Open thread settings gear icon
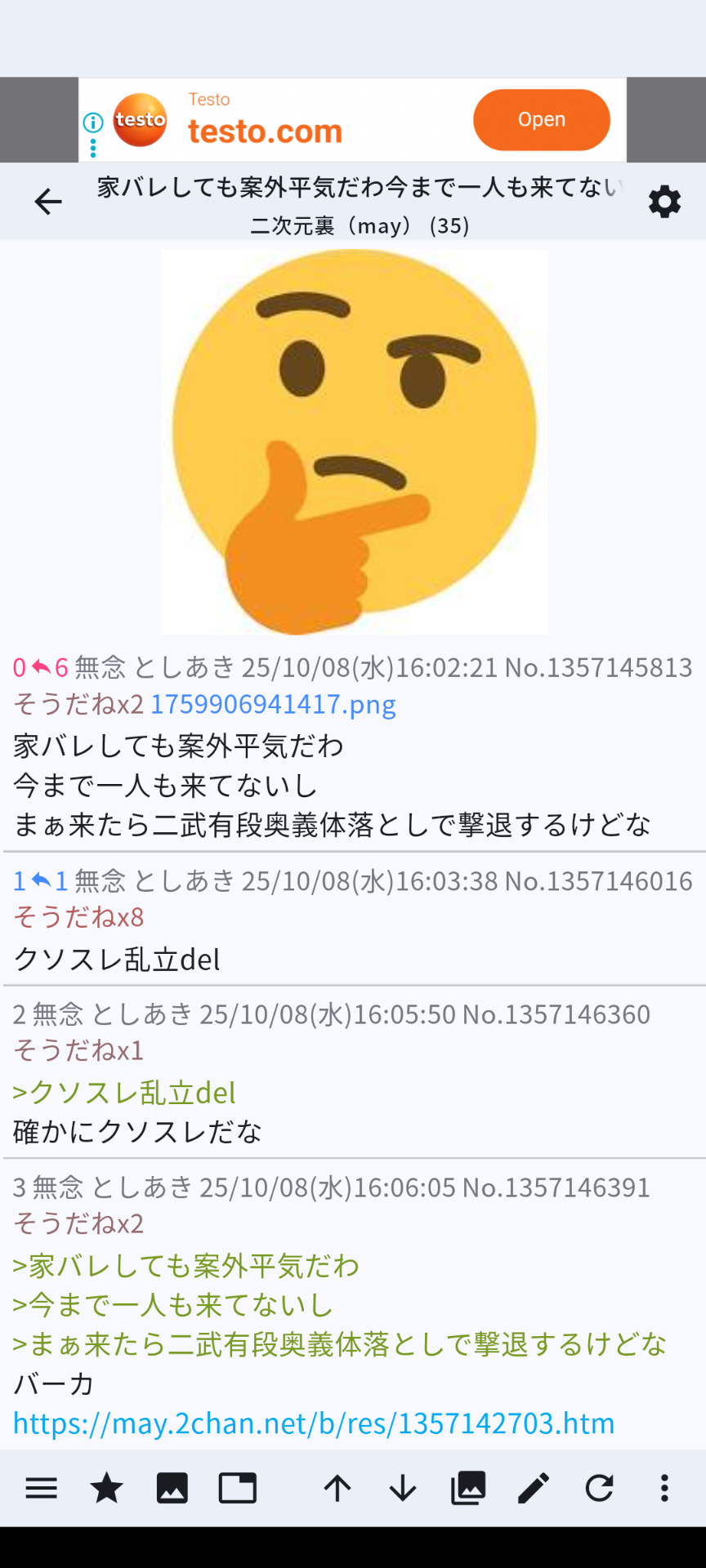 pos(664,202)
